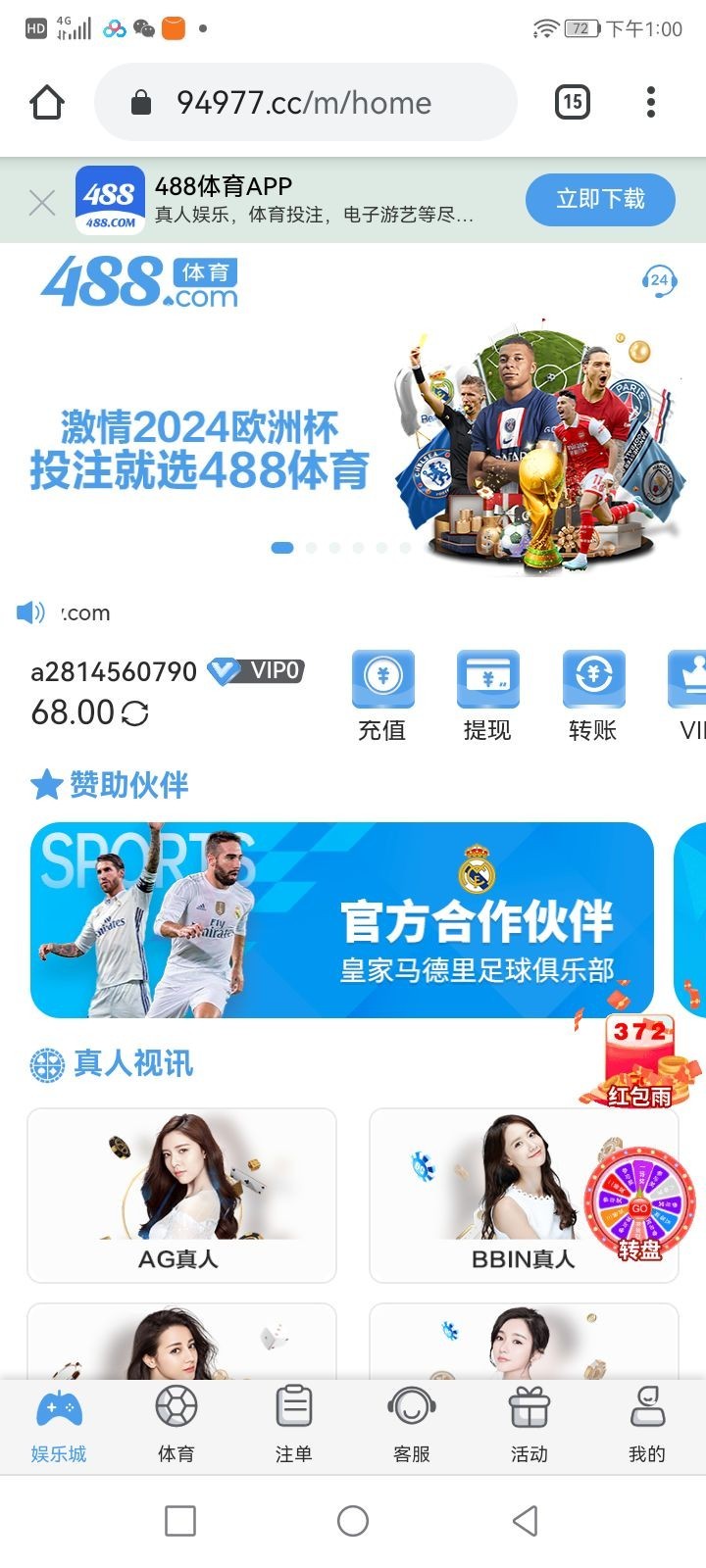Image resolution: width=706 pixels, height=1568 pixels.
Task: Open the AG真人 live casino card
Action: (x=181, y=1195)
